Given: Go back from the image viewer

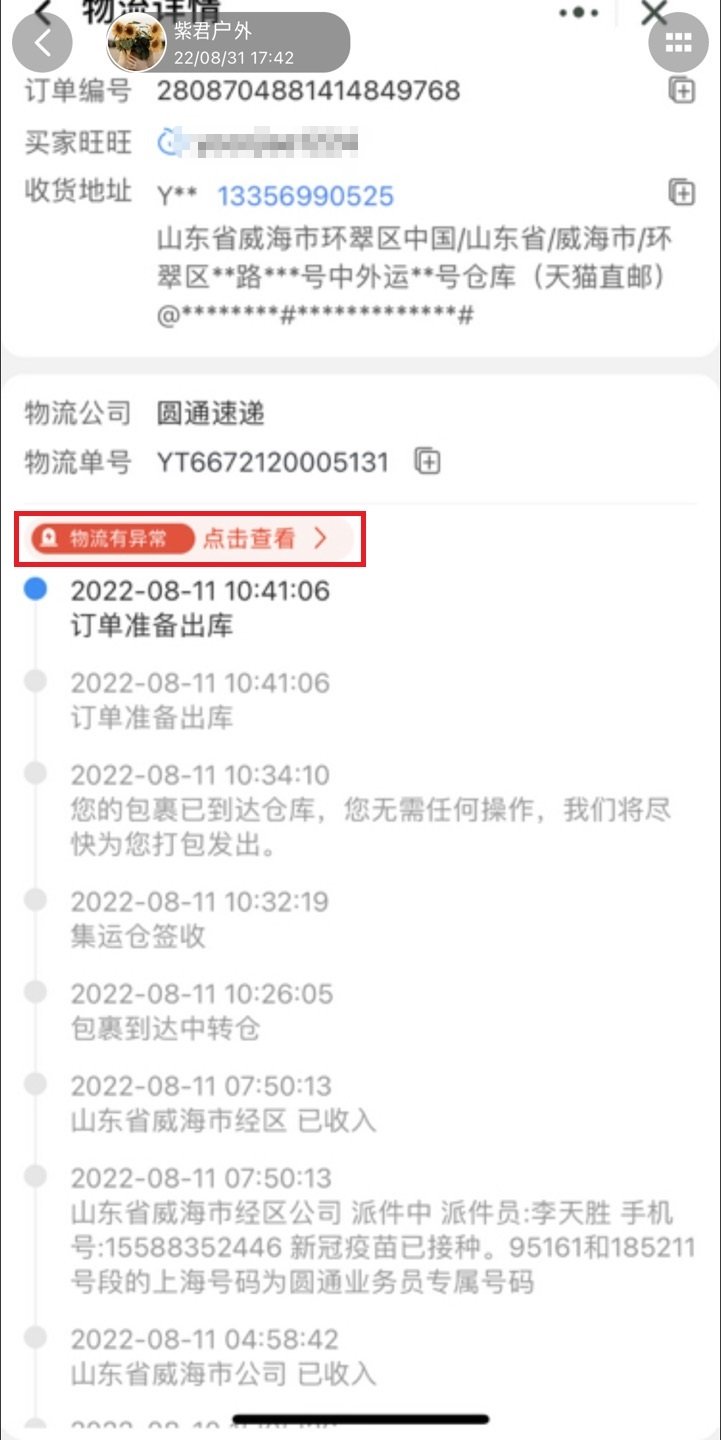Looking at the screenshot, I should pyautogui.click(x=41, y=42).
